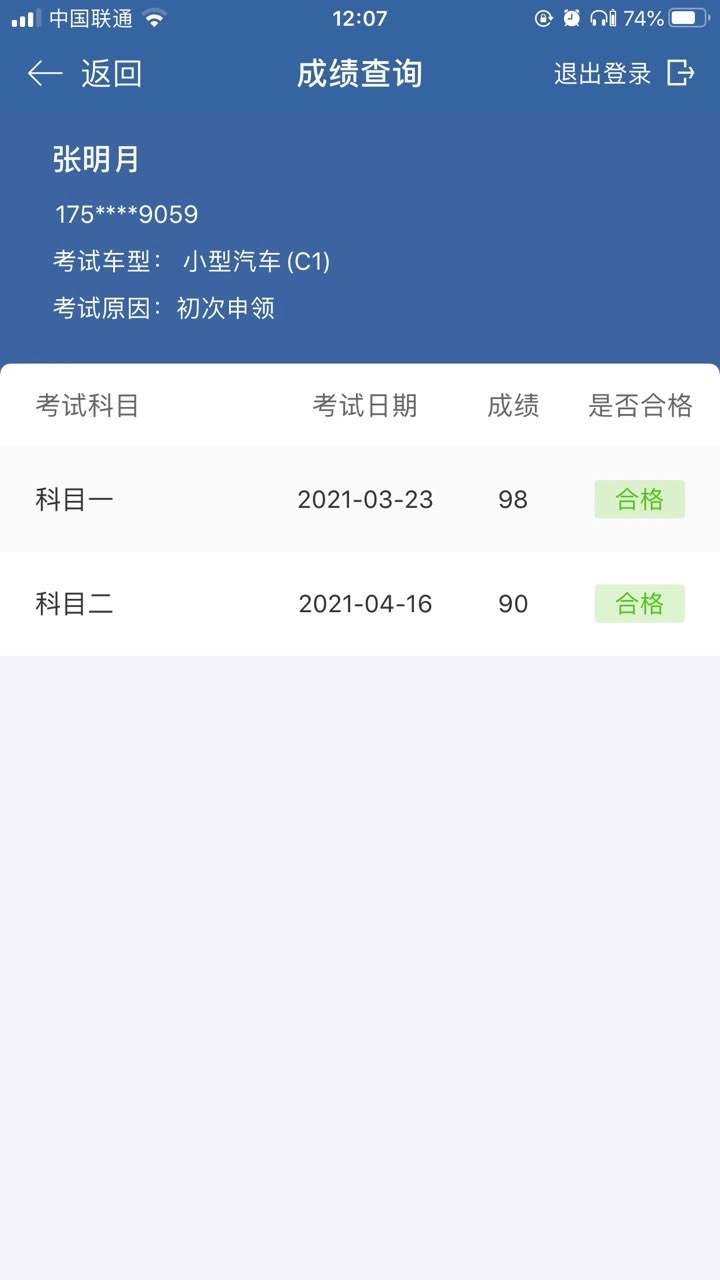Viewport: 720px width, 1280px height.
Task: Go back using the 返回 arrow
Action: click(x=46, y=73)
